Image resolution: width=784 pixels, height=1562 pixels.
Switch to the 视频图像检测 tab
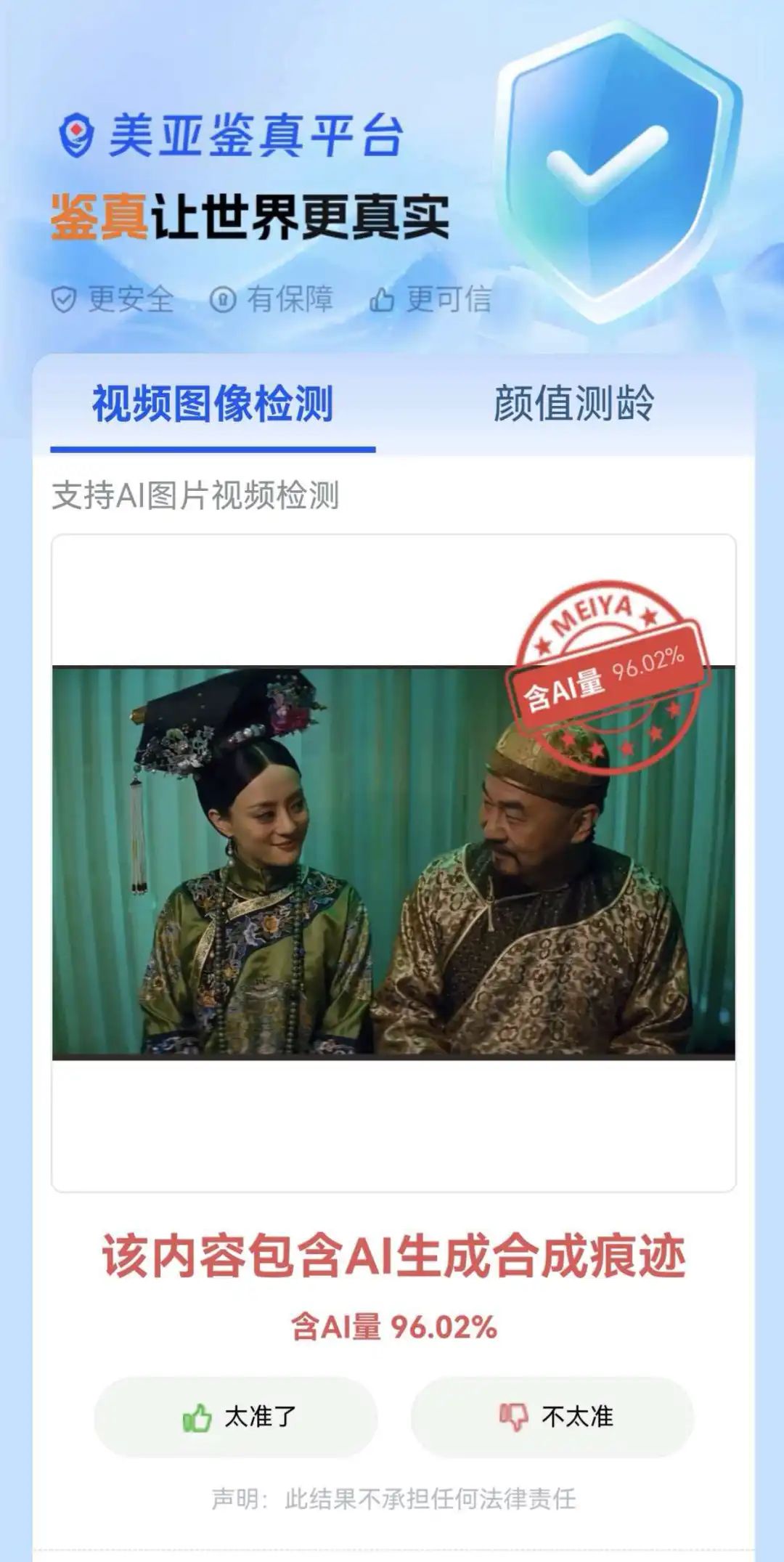coord(213,404)
